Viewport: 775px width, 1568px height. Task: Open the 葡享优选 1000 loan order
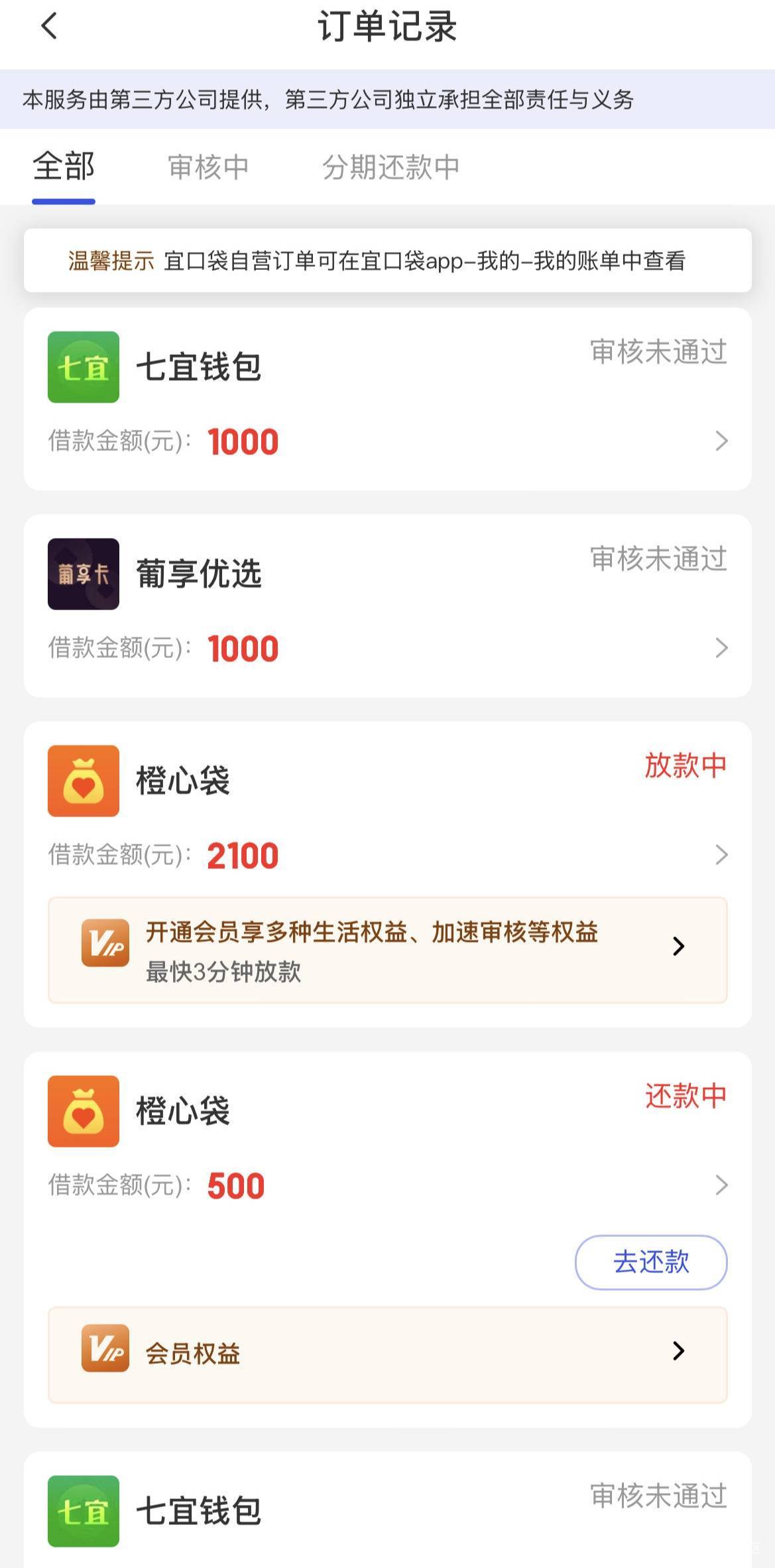pos(388,606)
